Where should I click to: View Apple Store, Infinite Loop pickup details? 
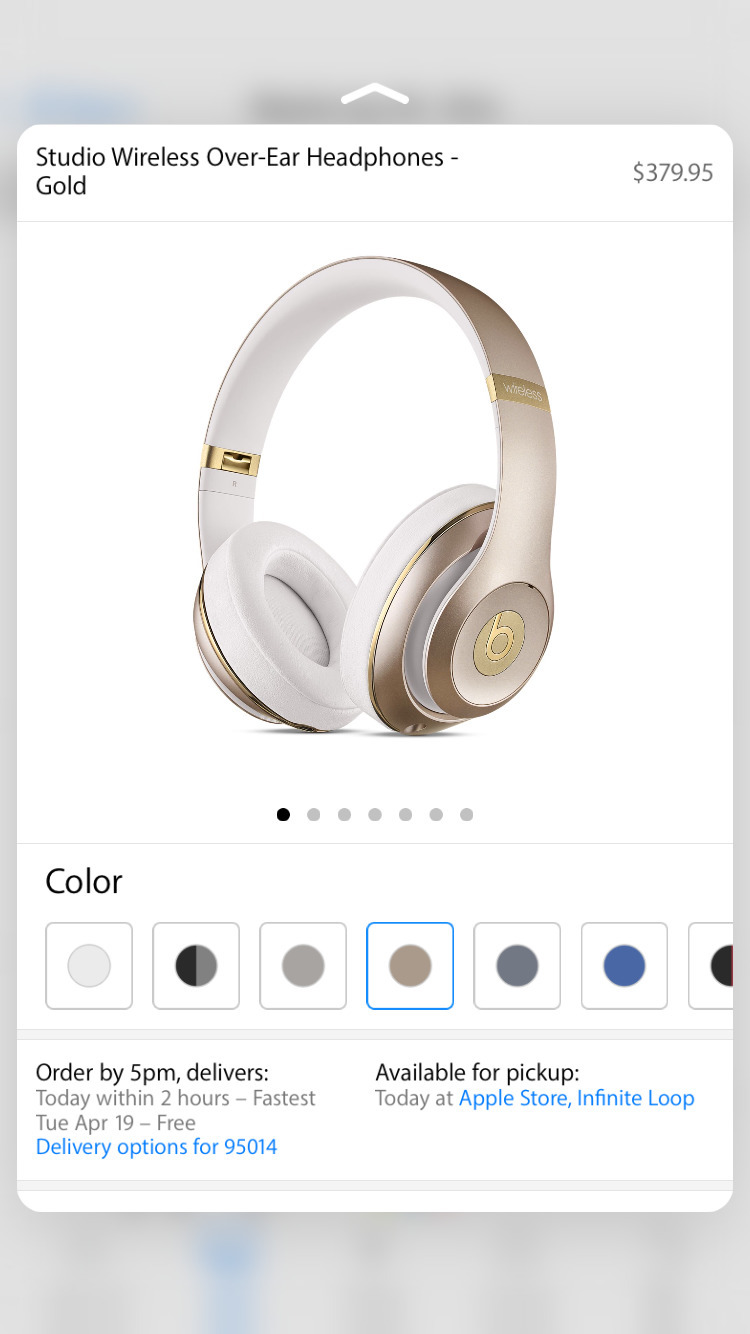pyautogui.click(x=576, y=1098)
